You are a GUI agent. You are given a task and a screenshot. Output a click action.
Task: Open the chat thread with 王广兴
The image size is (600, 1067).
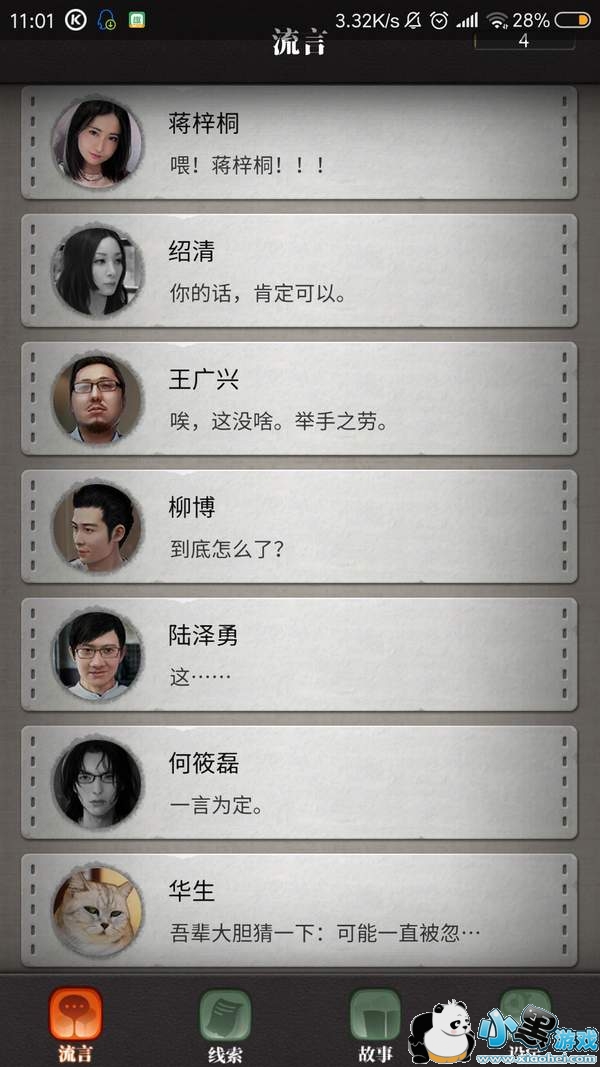tap(300, 398)
